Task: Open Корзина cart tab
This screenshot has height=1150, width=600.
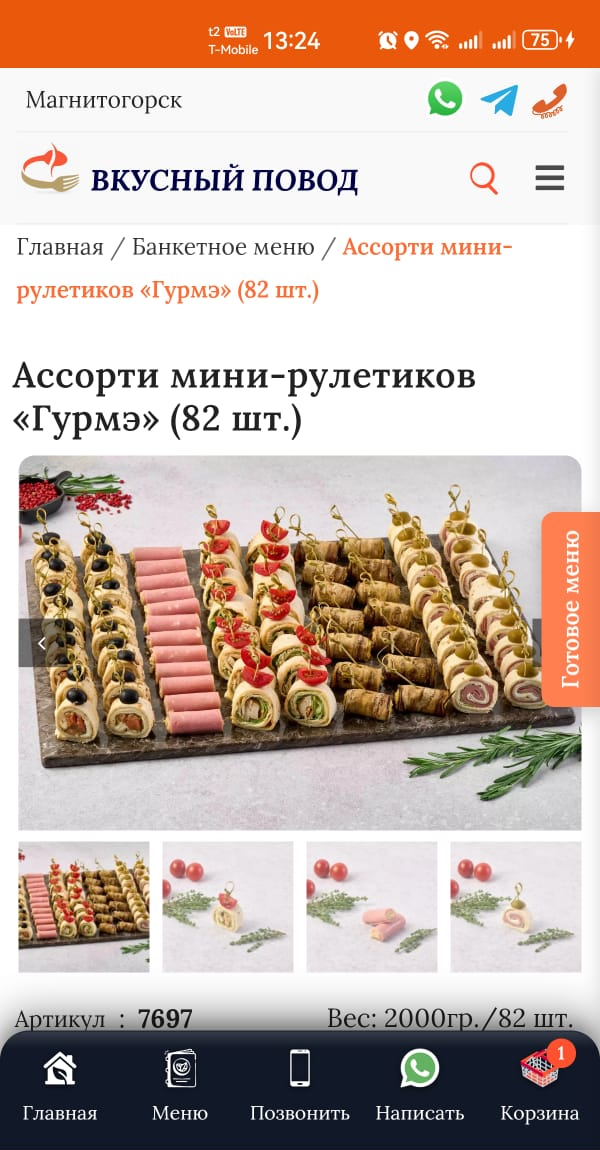Action: click(x=540, y=1087)
